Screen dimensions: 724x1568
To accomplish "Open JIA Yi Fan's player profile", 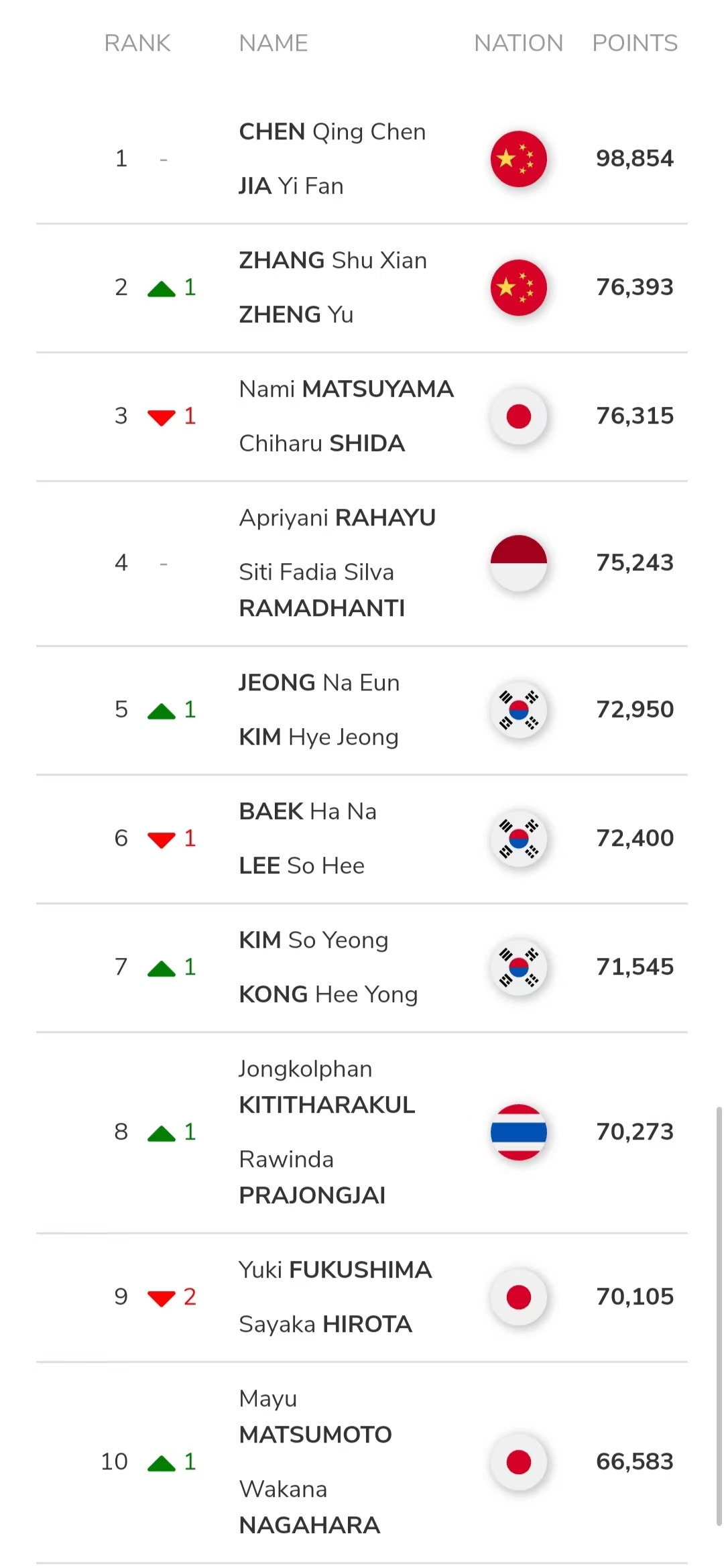I will click(x=291, y=186).
